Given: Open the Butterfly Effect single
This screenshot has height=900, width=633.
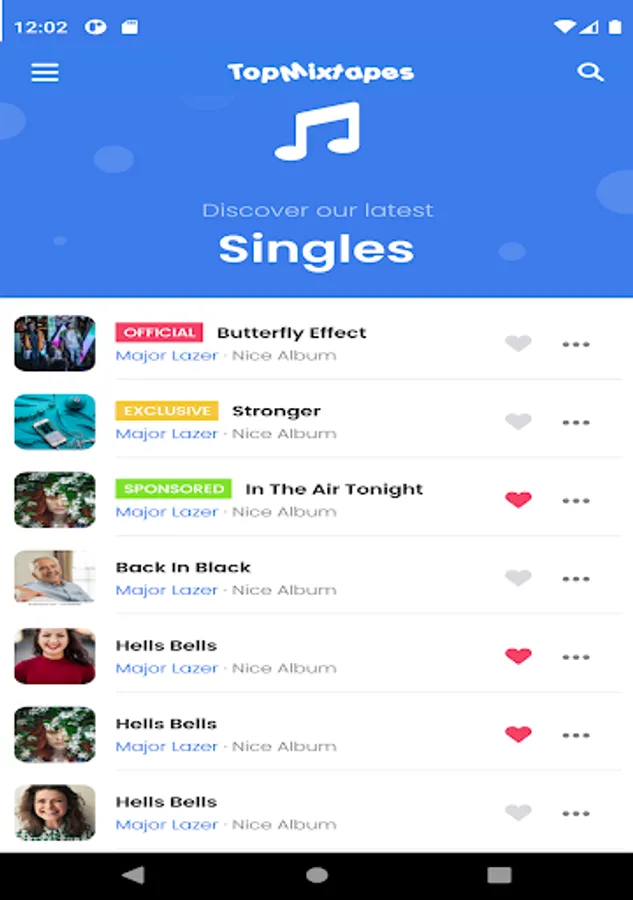Looking at the screenshot, I should [x=291, y=333].
